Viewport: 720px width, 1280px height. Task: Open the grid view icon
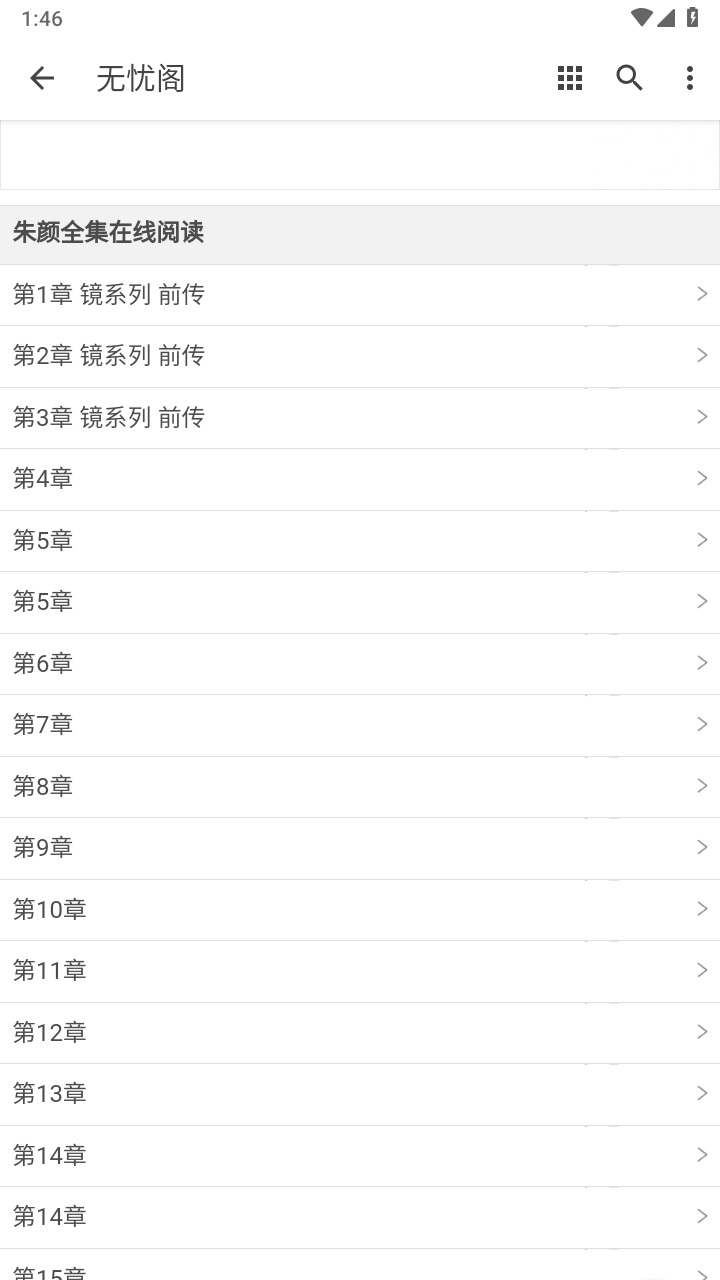(570, 77)
